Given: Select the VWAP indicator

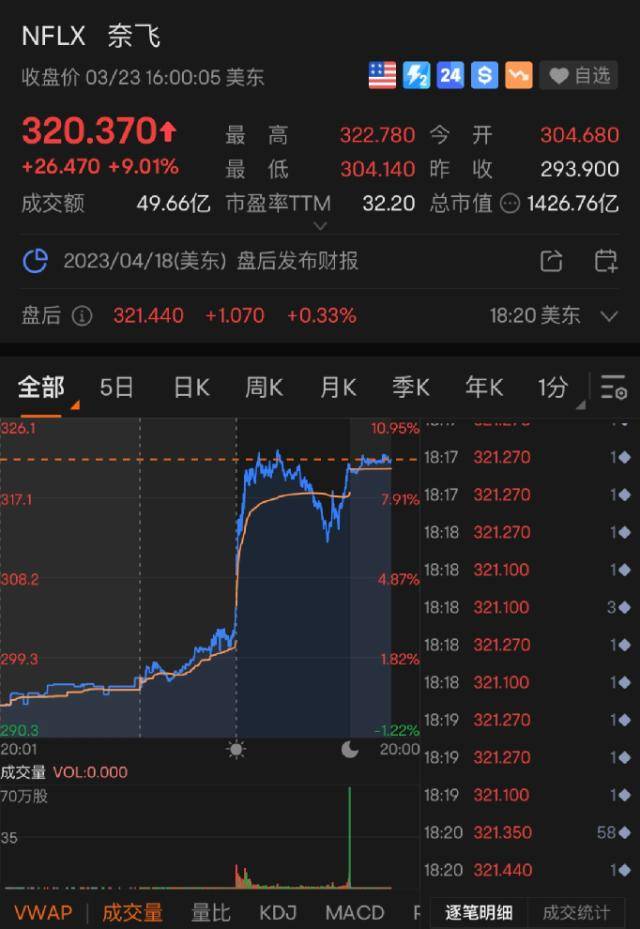Looking at the screenshot, I should tap(45, 912).
